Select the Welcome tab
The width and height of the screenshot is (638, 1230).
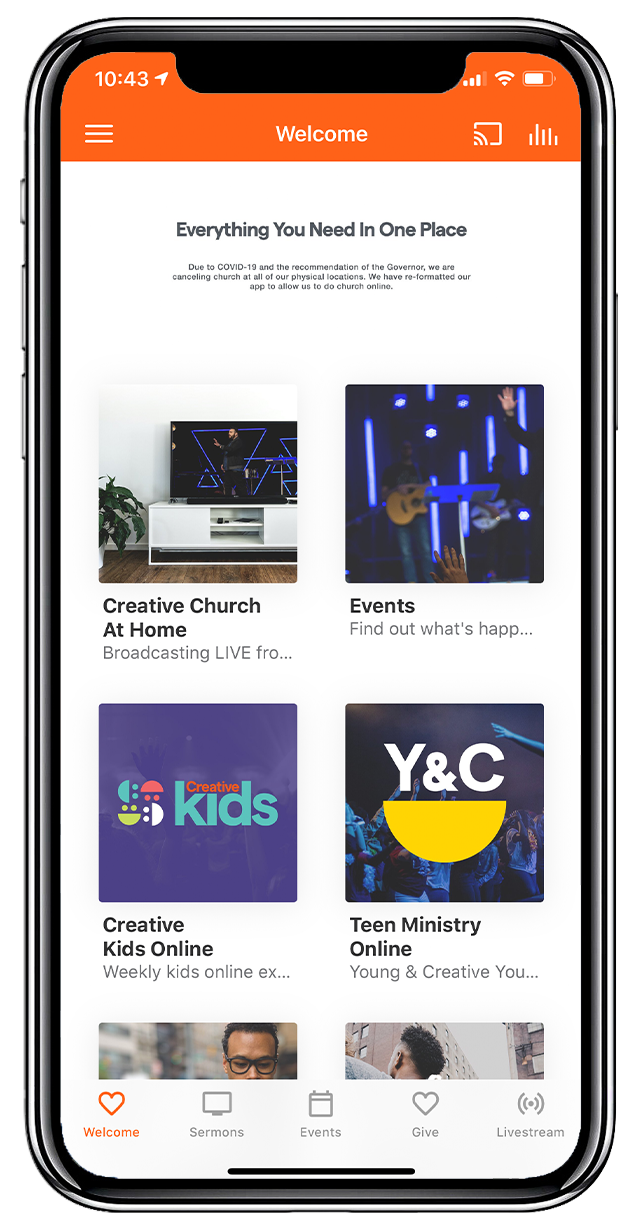point(112,1114)
